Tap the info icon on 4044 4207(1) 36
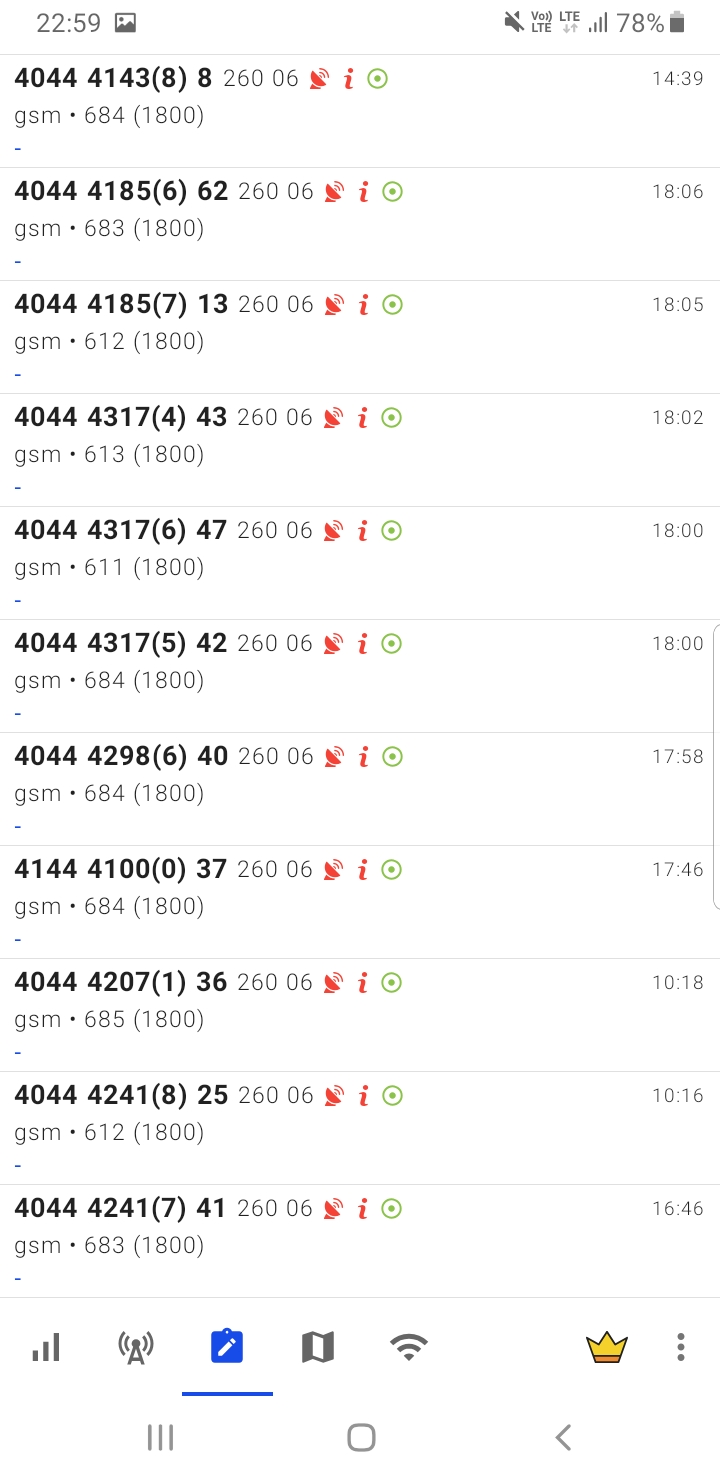720x1480 pixels. click(363, 983)
